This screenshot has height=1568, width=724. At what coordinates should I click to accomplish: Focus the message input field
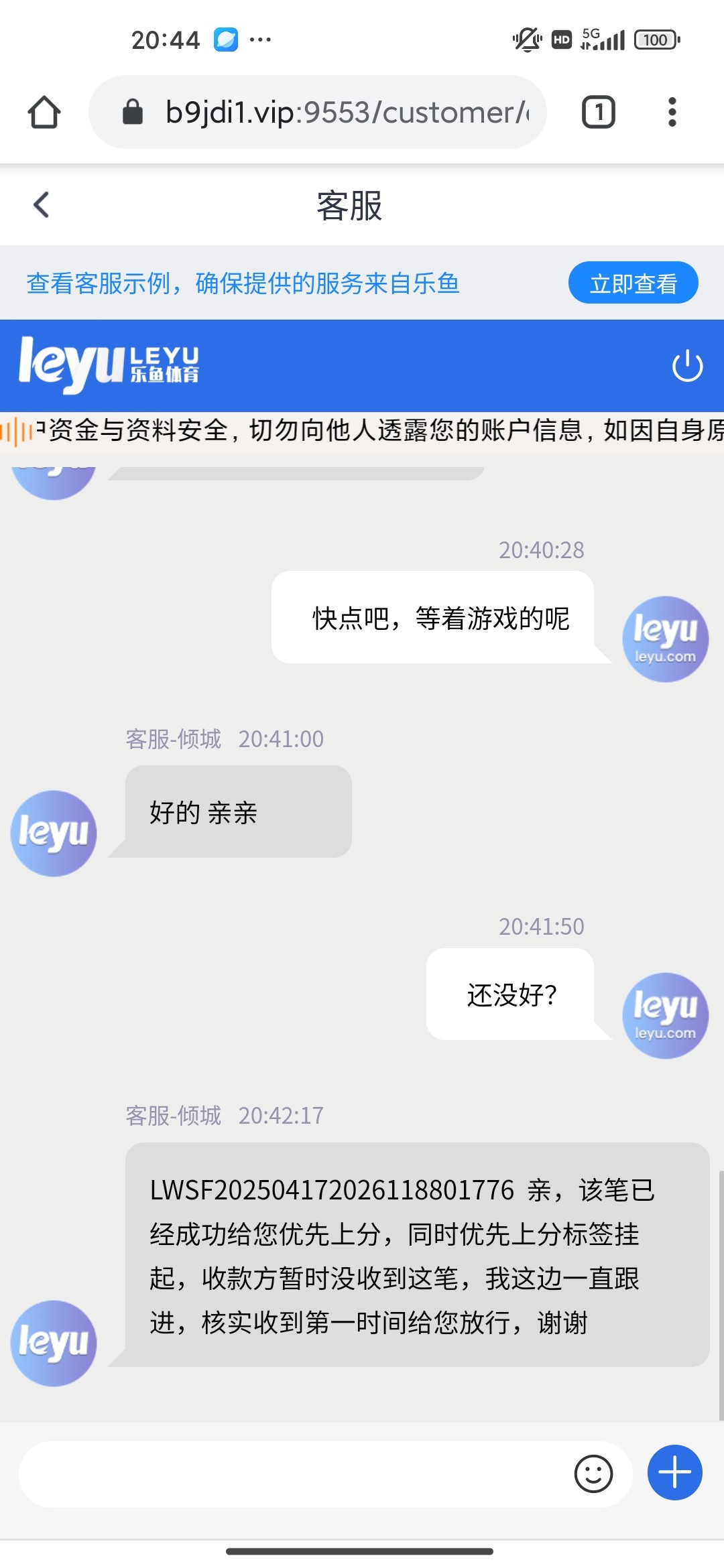295,1474
